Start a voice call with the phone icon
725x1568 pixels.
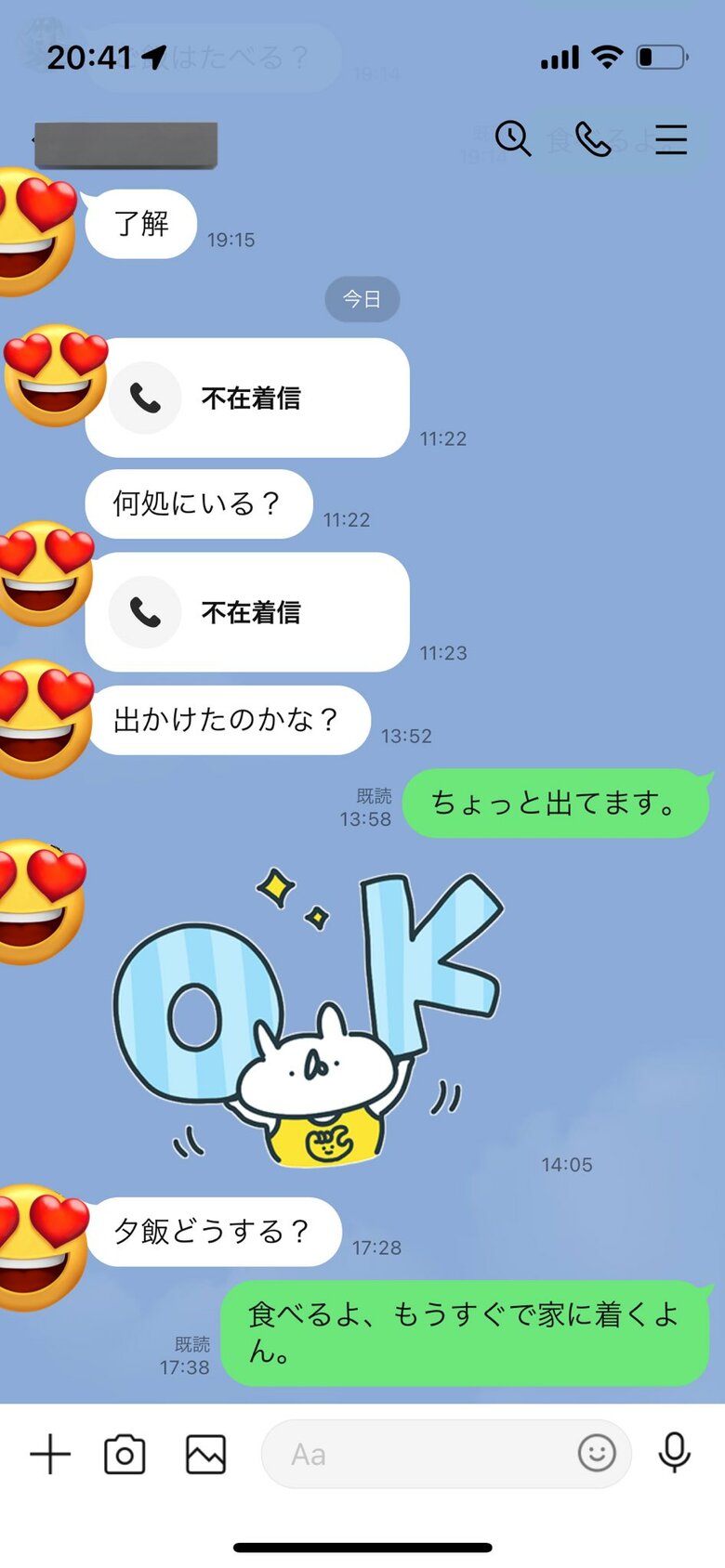point(596,140)
